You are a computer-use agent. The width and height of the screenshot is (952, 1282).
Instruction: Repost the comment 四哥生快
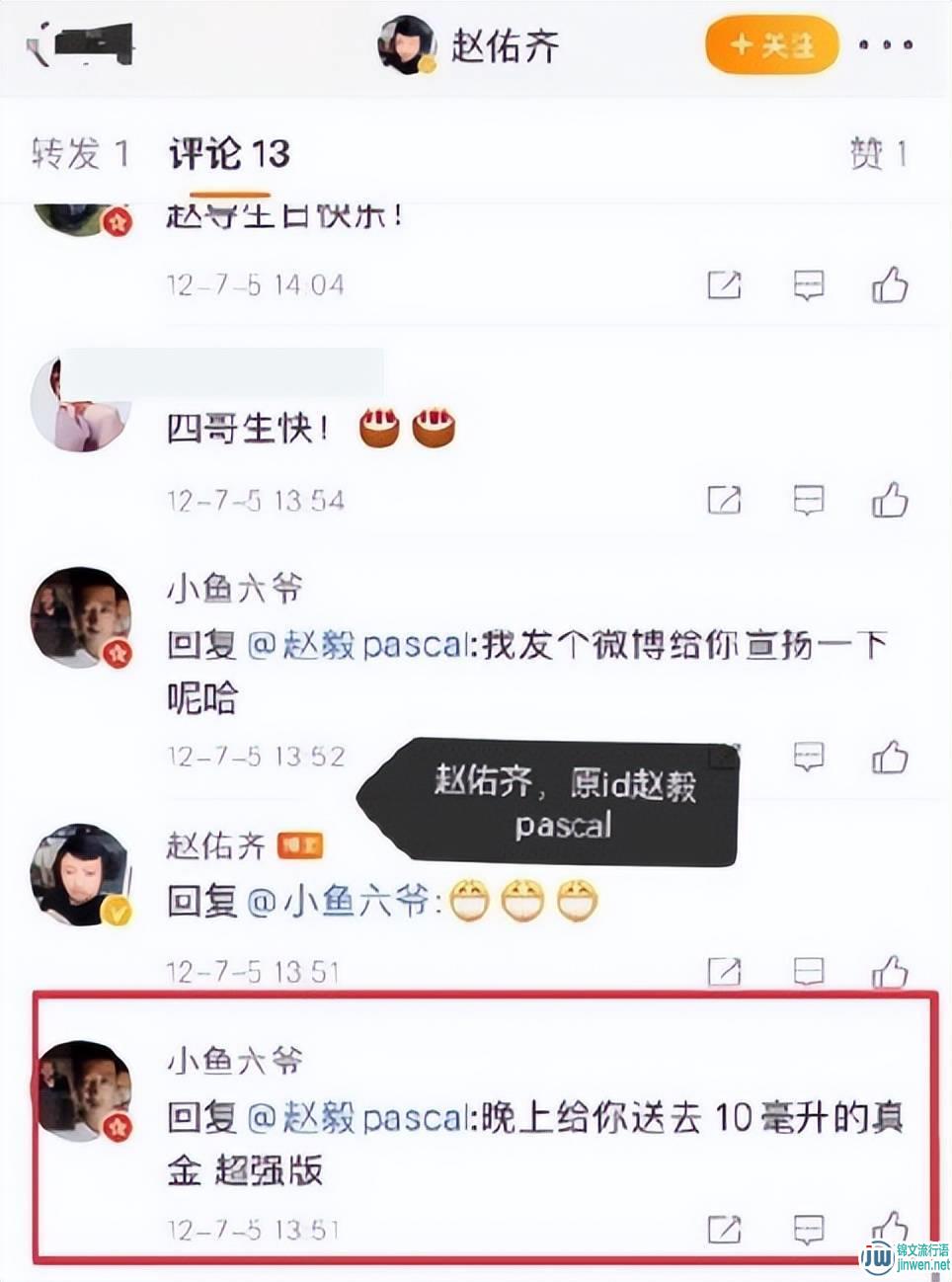pyautogui.click(x=724, y=501)
